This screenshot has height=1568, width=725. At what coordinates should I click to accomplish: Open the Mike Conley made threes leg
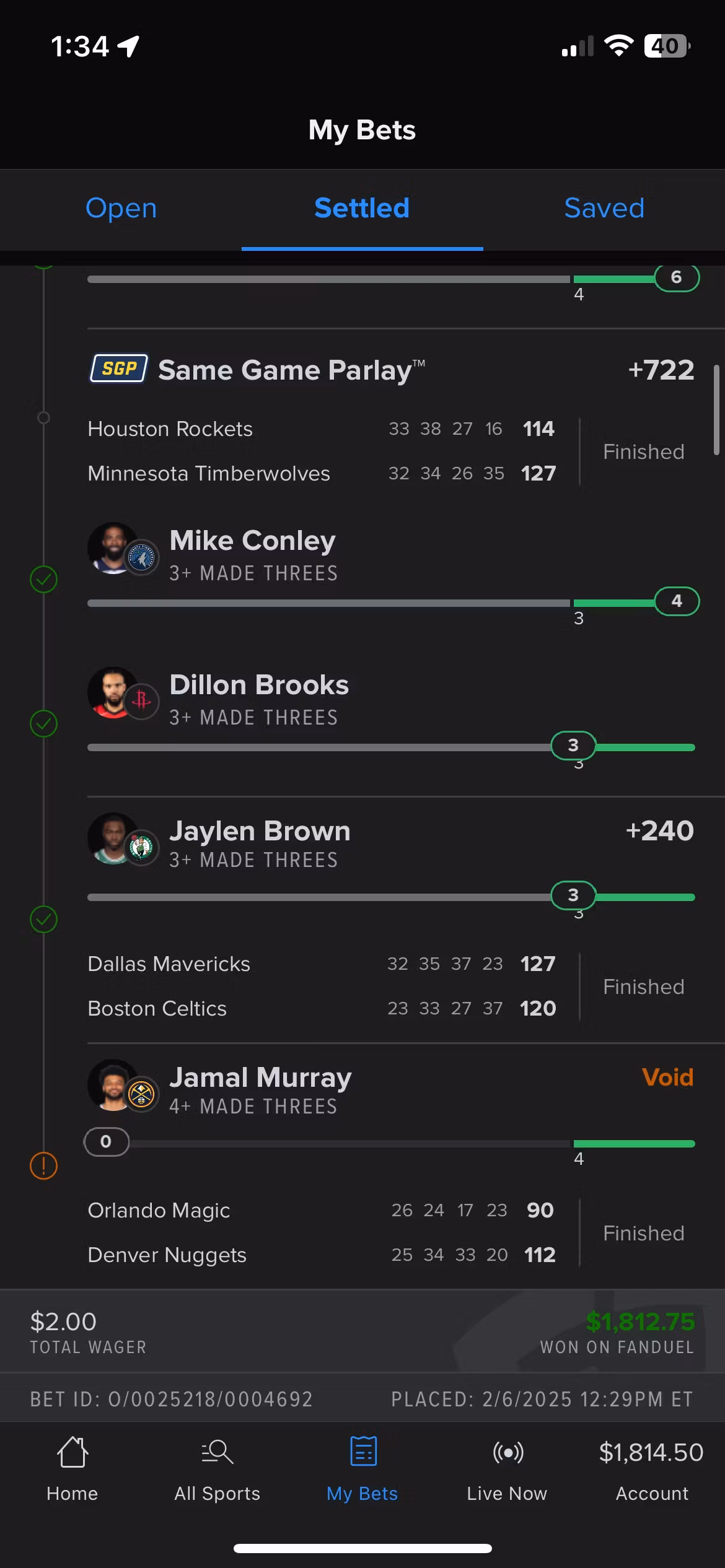pyautogui.click(x=253, y=554)
